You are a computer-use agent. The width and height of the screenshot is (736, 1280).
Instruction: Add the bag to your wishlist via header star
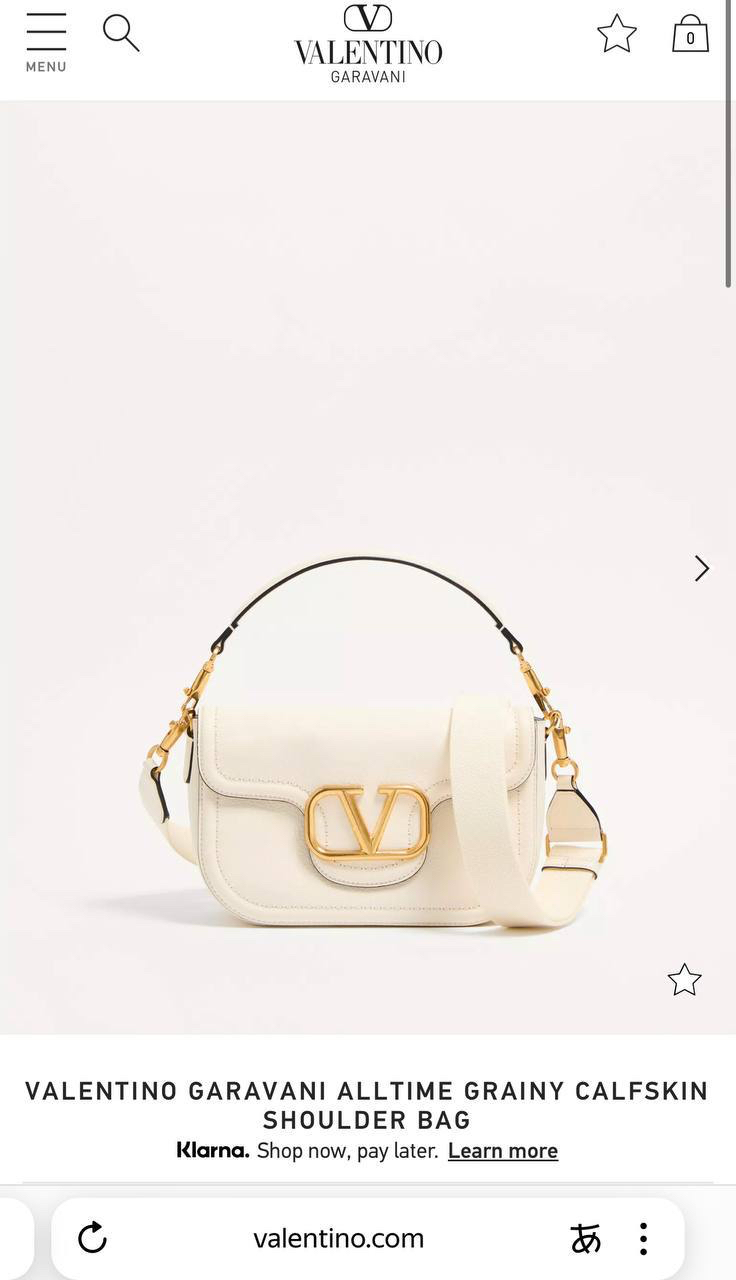(x=616, y=32)
